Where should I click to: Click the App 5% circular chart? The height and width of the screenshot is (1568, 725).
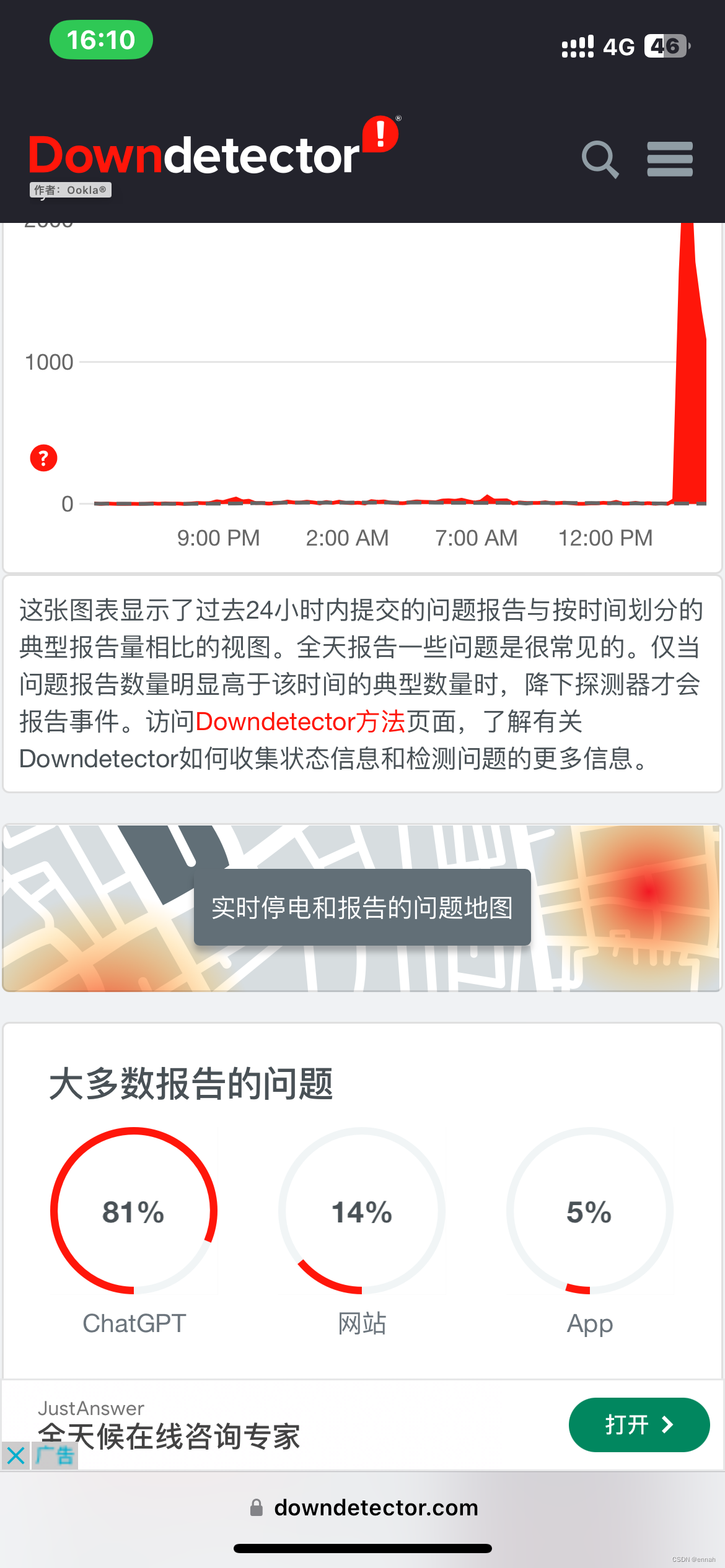589,1213
